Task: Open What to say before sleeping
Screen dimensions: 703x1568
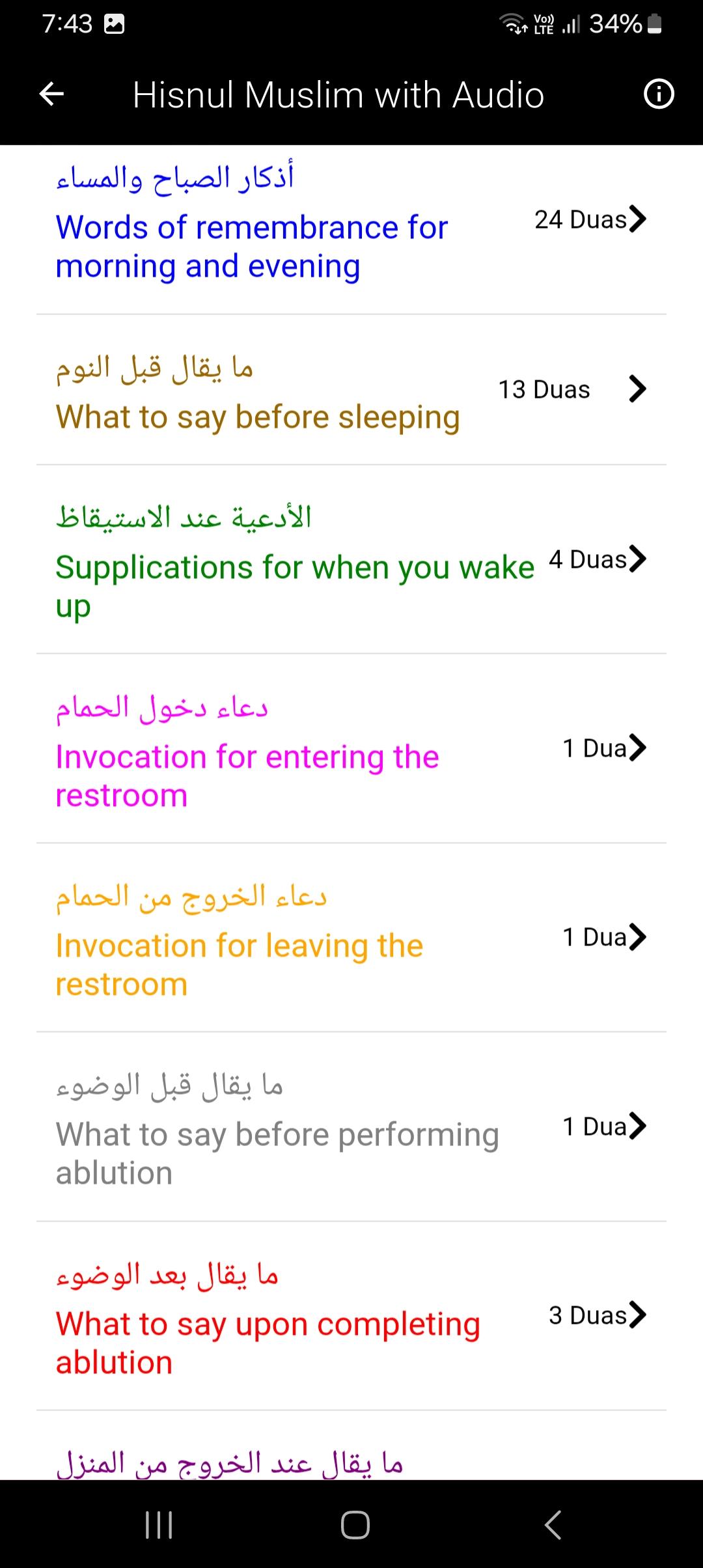Action: [x=351, y=390]
